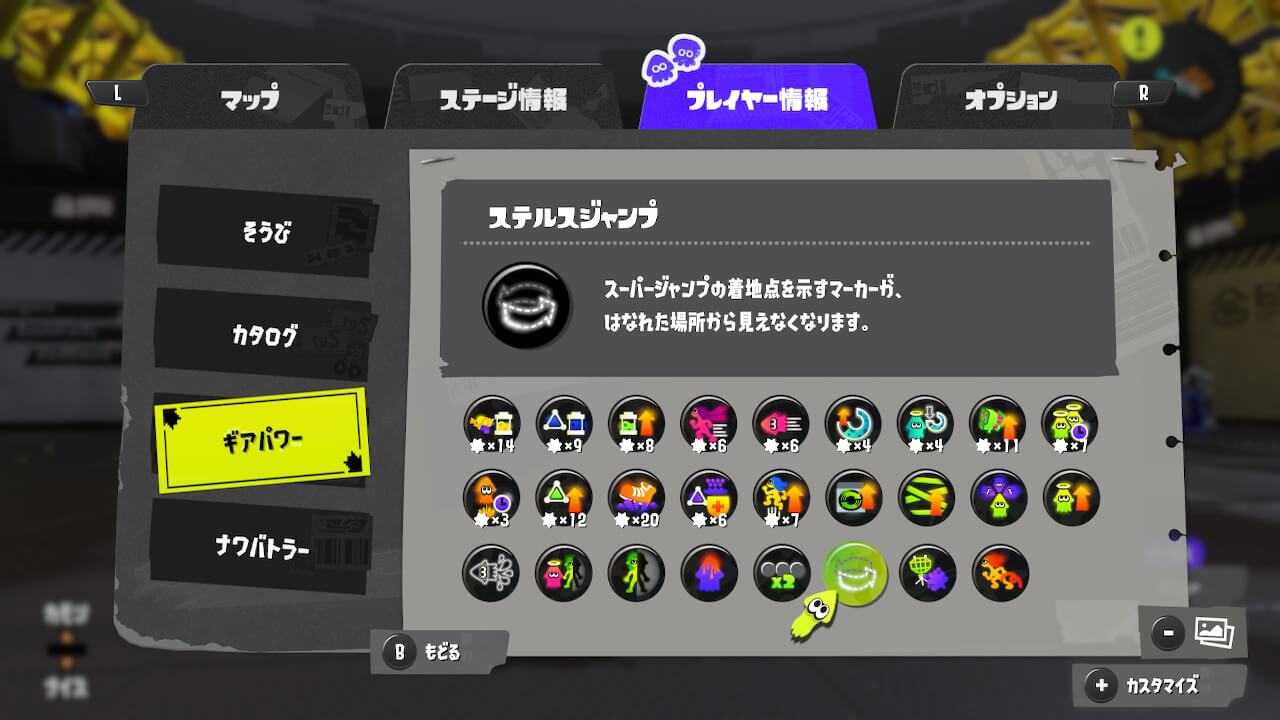Select the highlighted ステルスジャンプ icon
Viewport: 1280px width, 720px height.
point(855,571)
